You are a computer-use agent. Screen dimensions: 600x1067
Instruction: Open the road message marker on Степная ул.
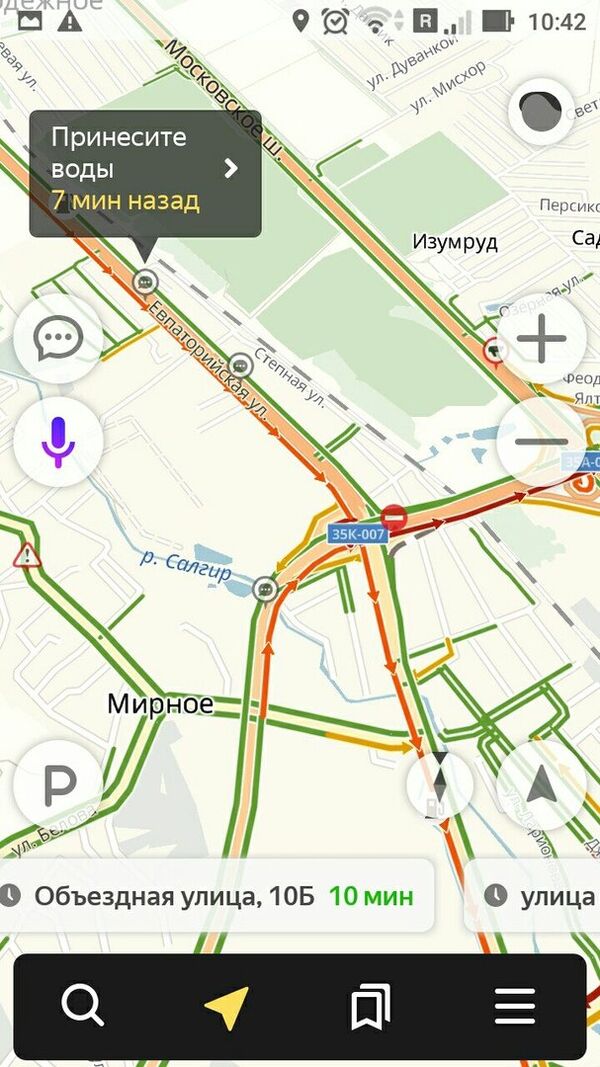pos(241,366)
